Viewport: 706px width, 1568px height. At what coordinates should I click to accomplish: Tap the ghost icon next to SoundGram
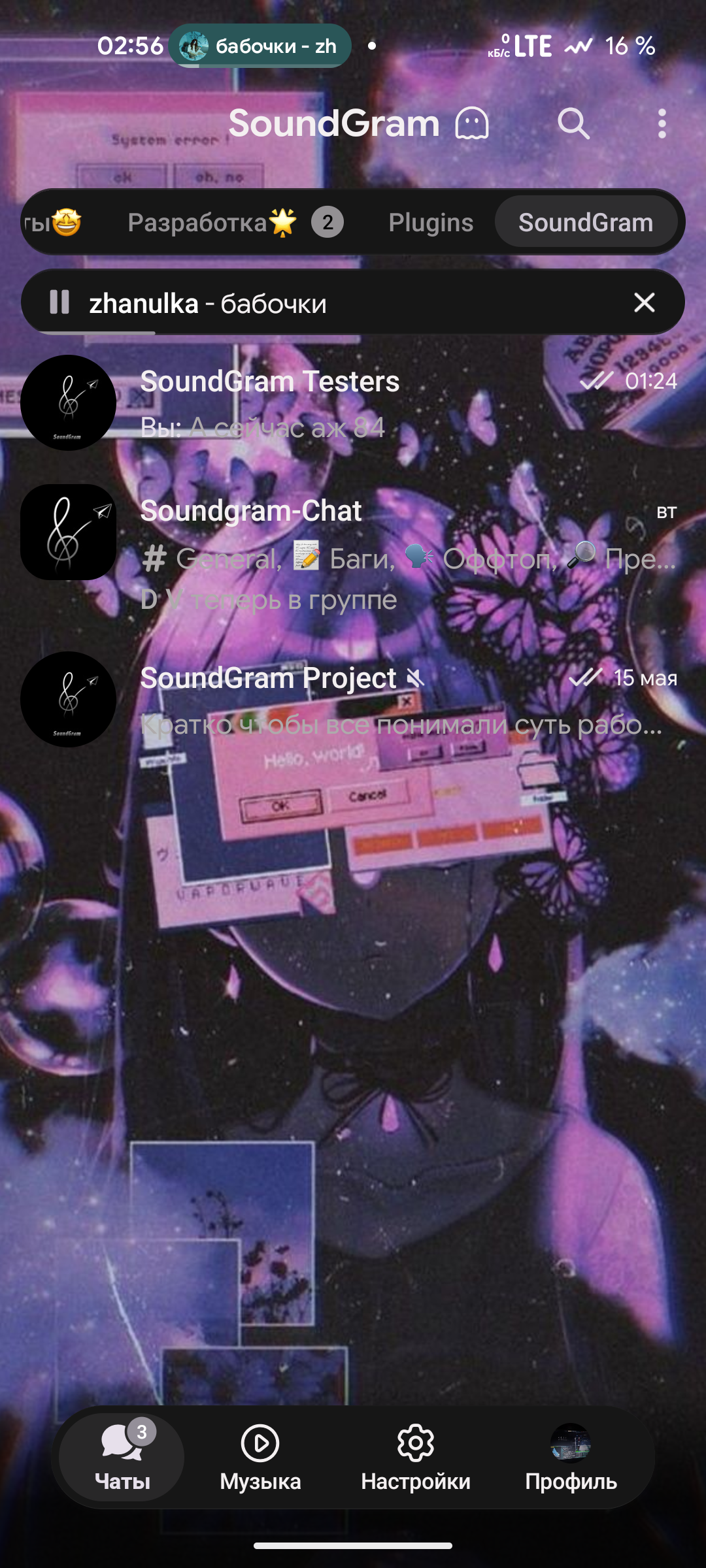[472, 123]
